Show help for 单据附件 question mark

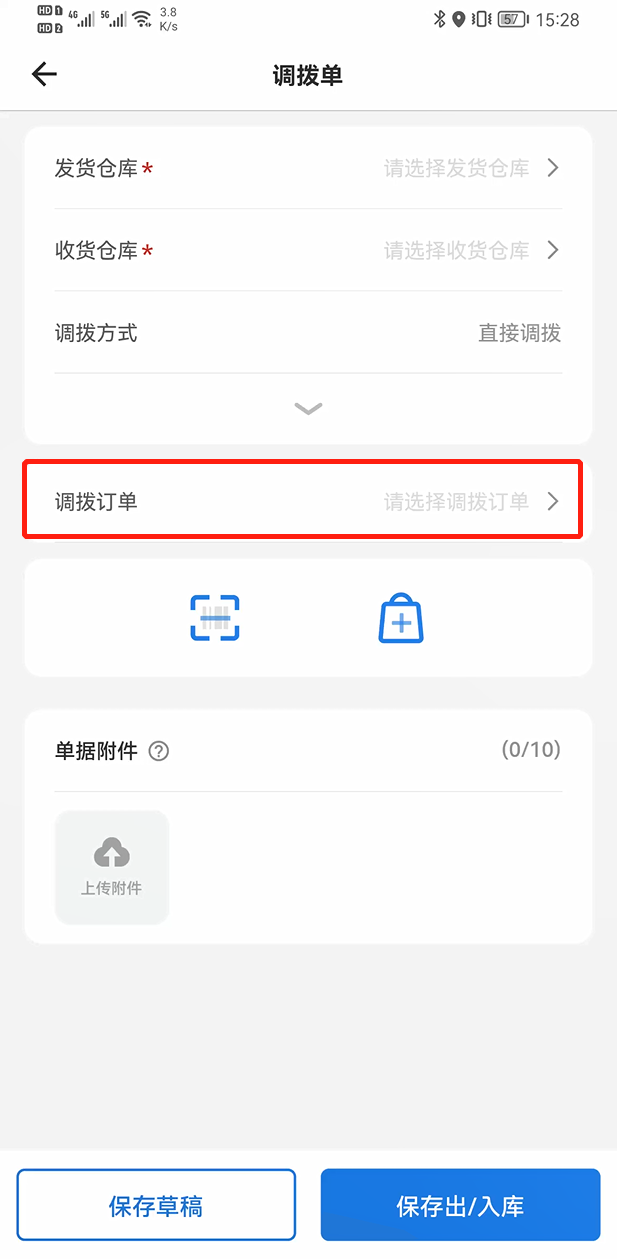tap(158, 751)
